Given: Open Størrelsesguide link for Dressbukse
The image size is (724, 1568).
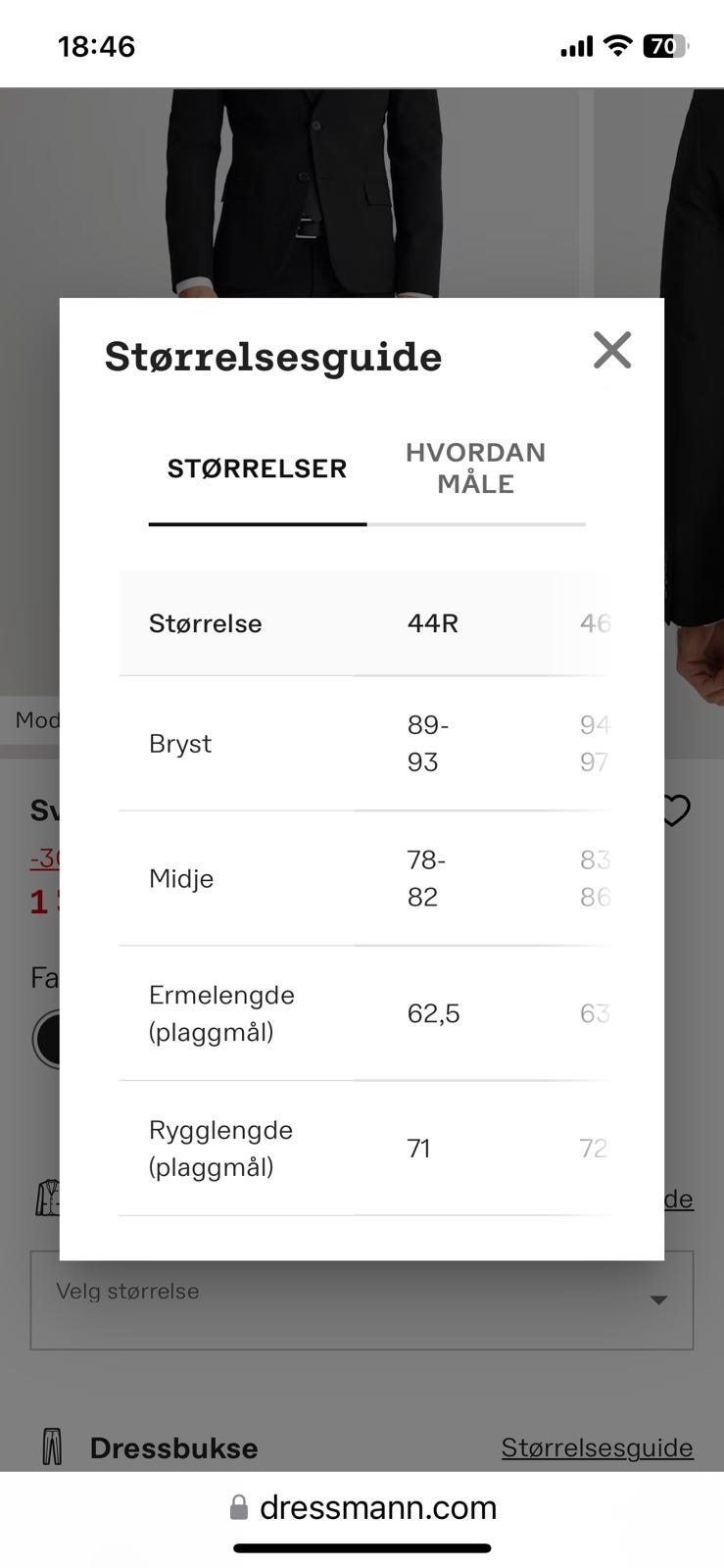Looking at the screenshot, I should pyautogui.click(x=597, y=1447).
